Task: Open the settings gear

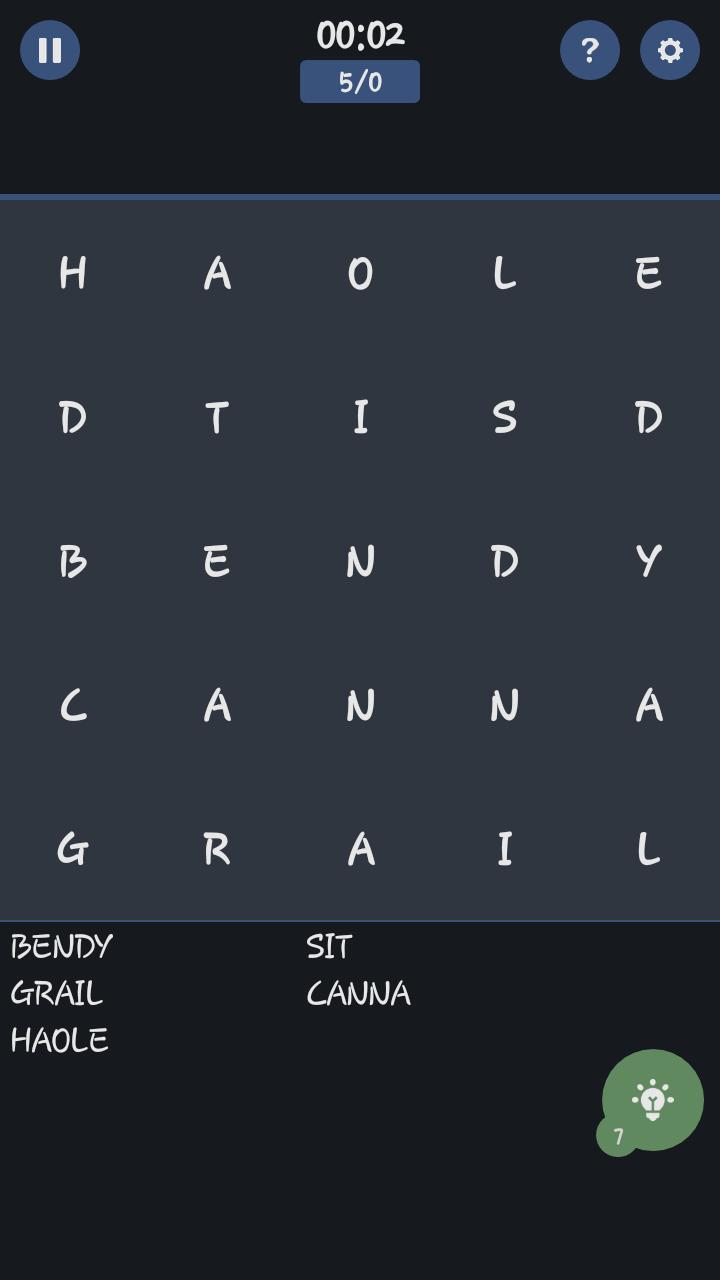Action: [670, 50]
